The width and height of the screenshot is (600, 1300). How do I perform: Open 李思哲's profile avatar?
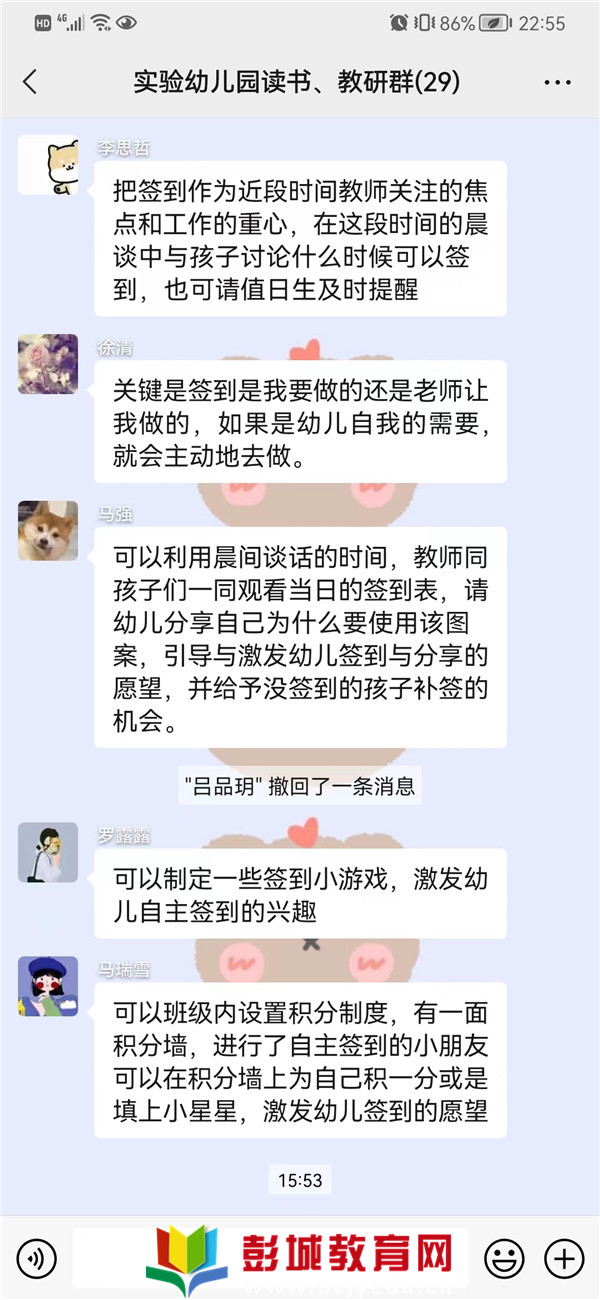48,165
